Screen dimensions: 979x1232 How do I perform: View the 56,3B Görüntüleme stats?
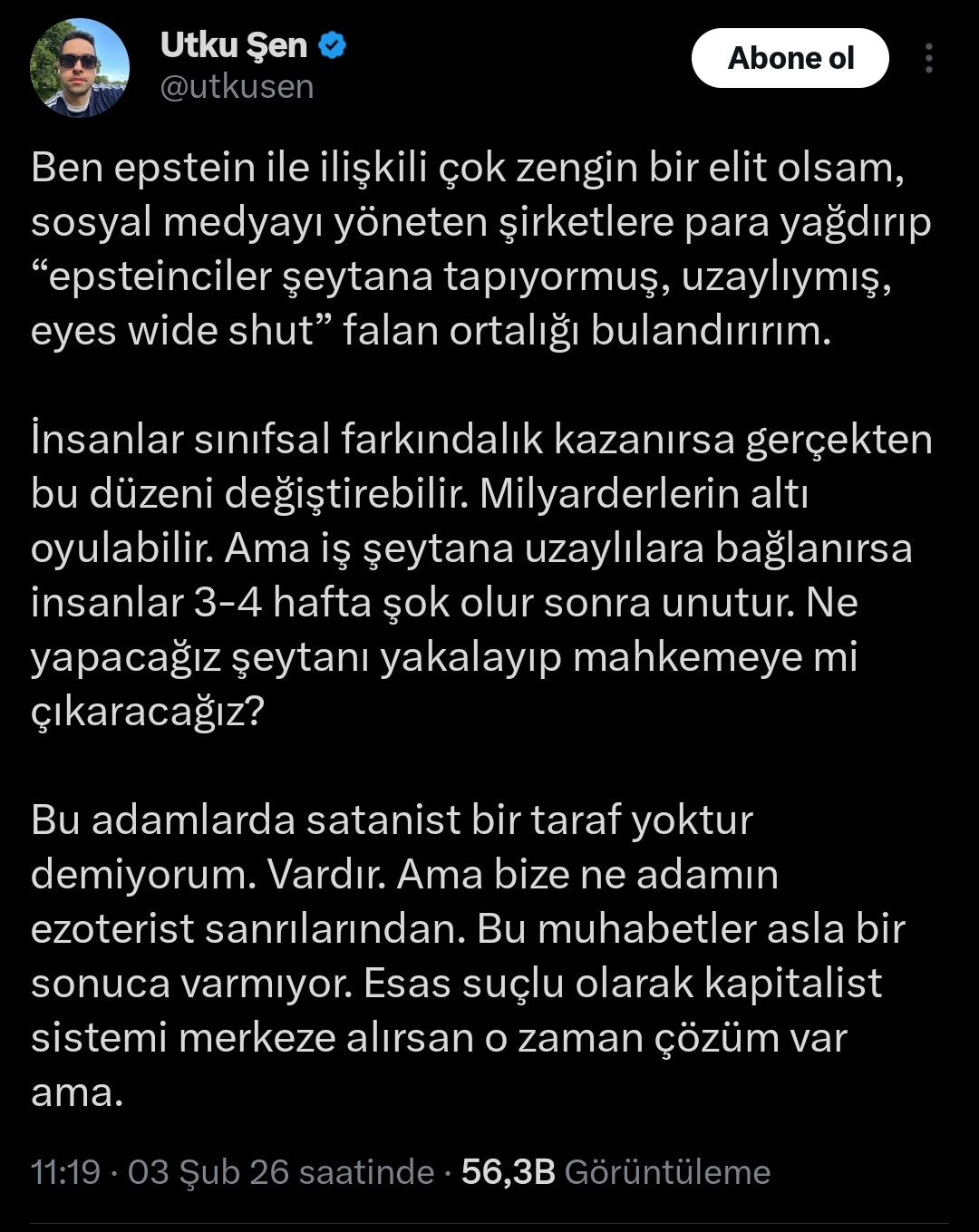click(616, 1171)
